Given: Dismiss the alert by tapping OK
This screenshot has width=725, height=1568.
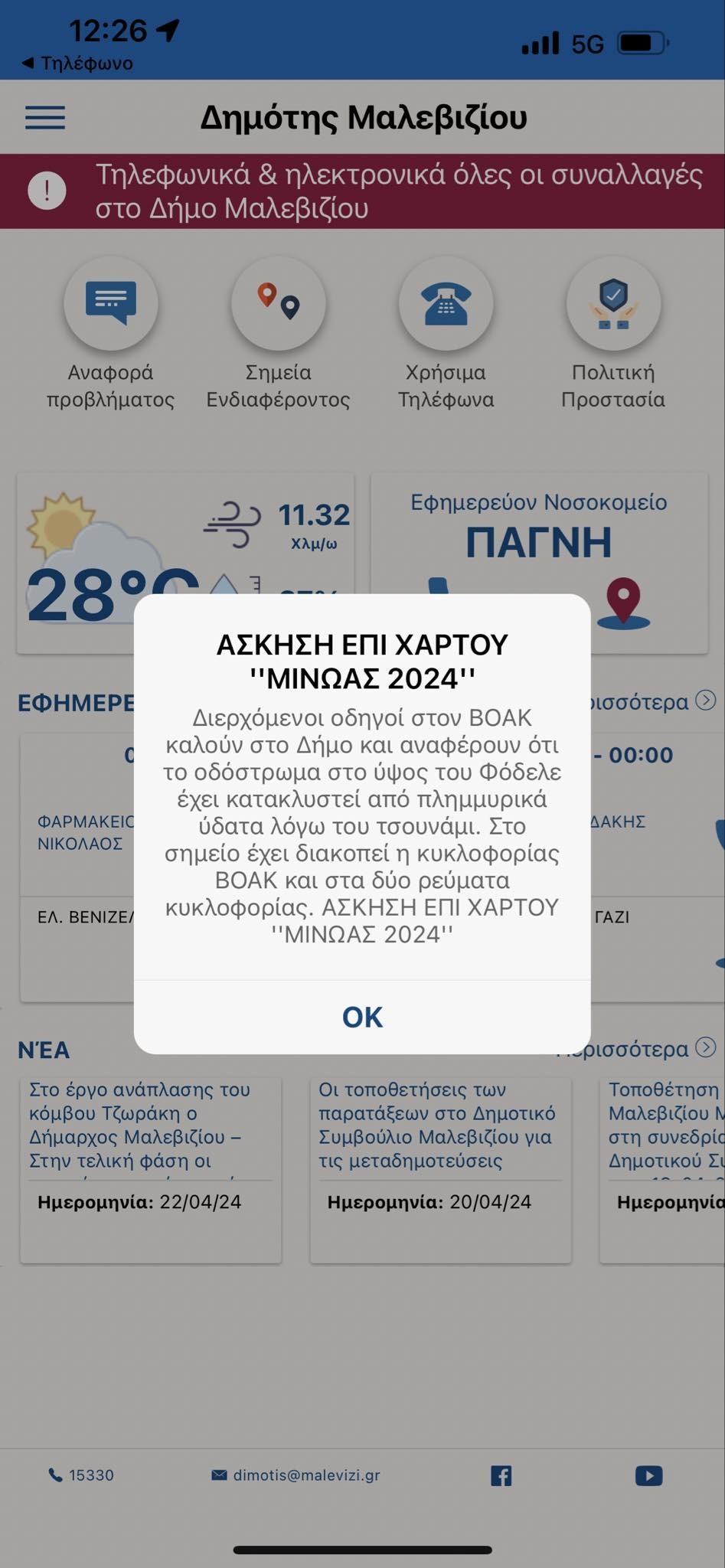Looking at the screenshot, I should [x=362, y=1017].
